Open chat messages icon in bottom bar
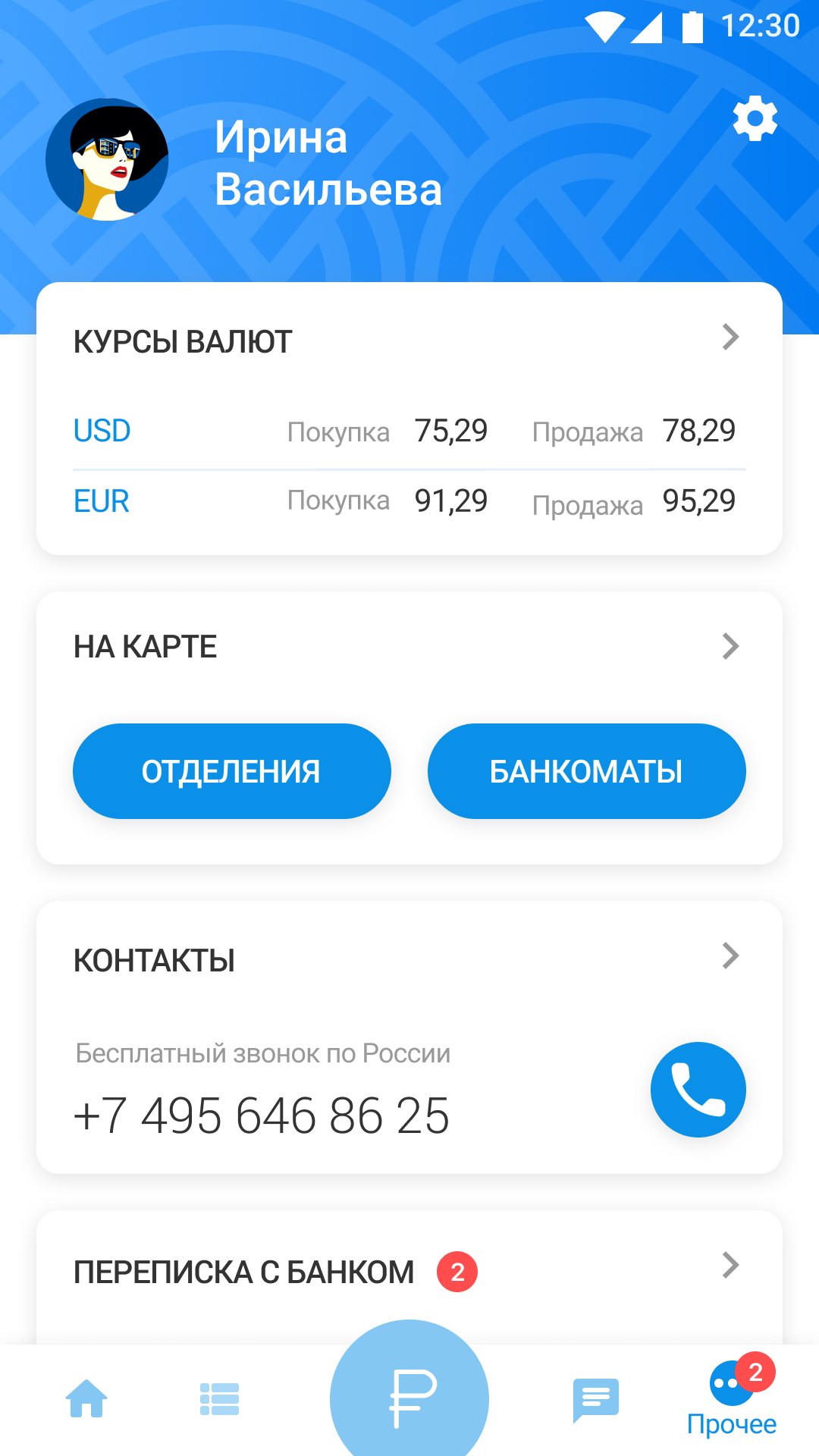 point(596,1399)
